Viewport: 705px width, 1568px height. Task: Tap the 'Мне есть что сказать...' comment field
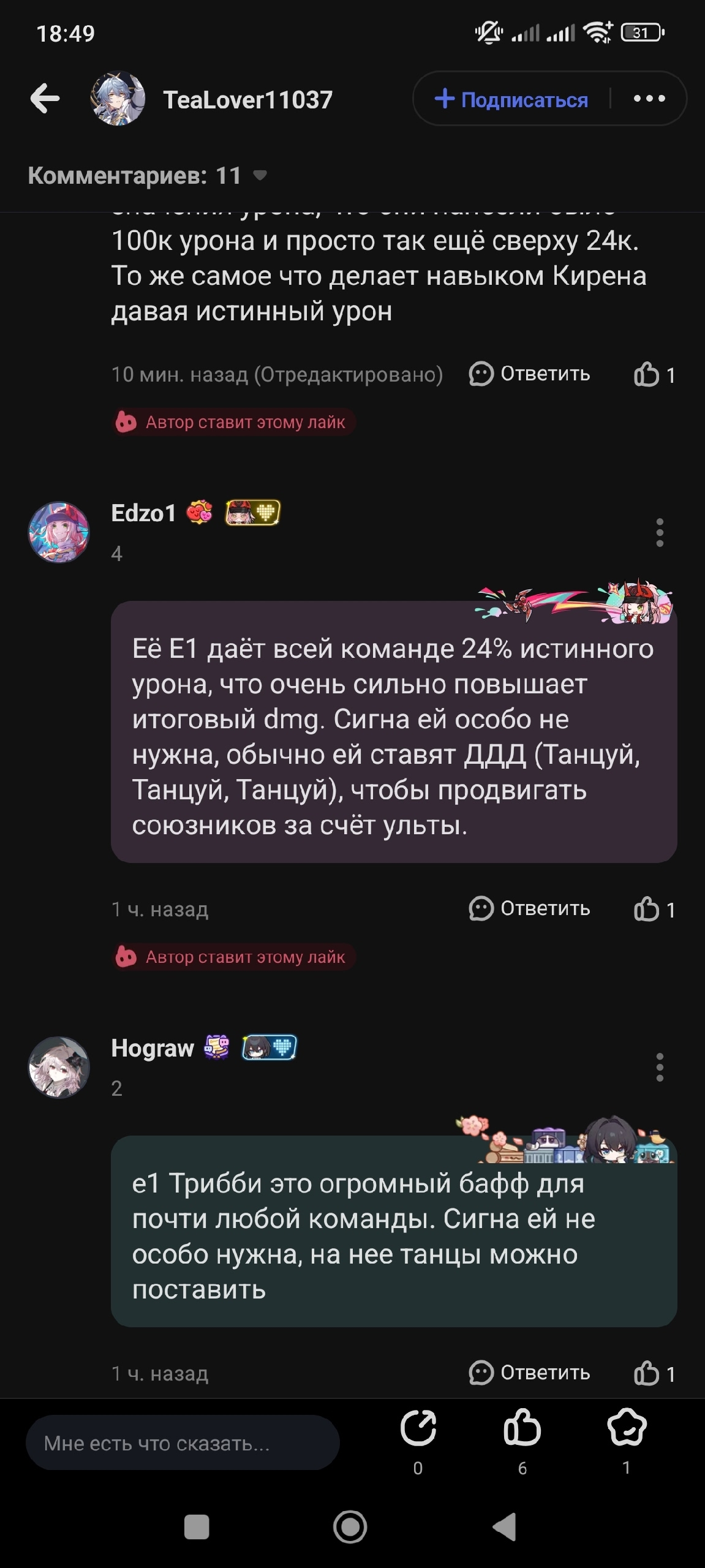click(183, 1442)
